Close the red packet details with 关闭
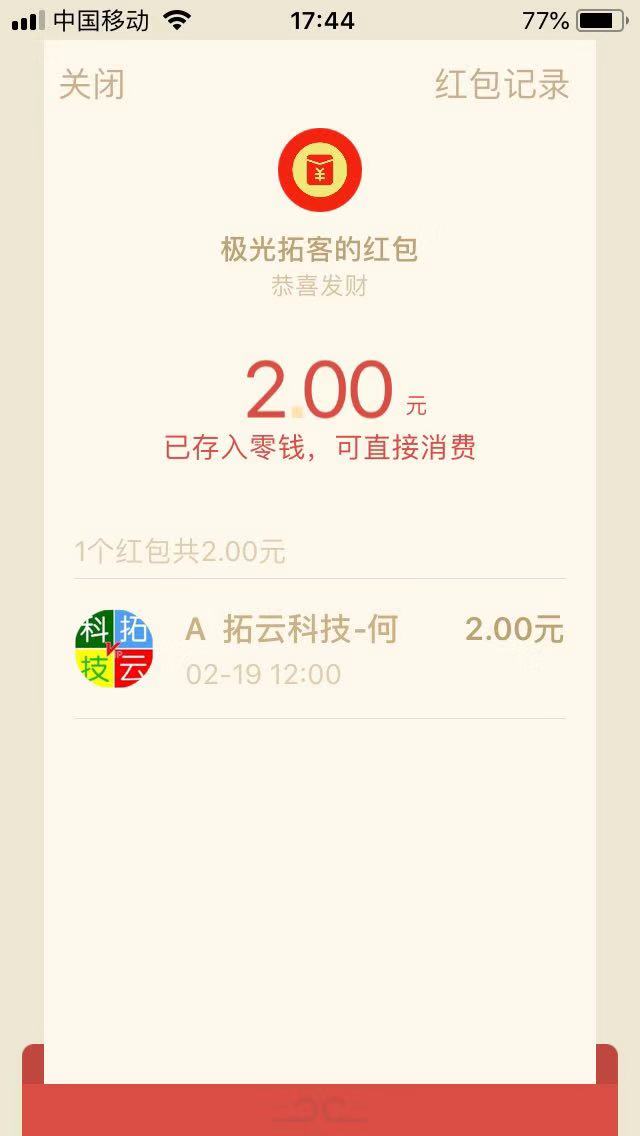This screenshot has width=640, height=1136. tap(92, 85)
